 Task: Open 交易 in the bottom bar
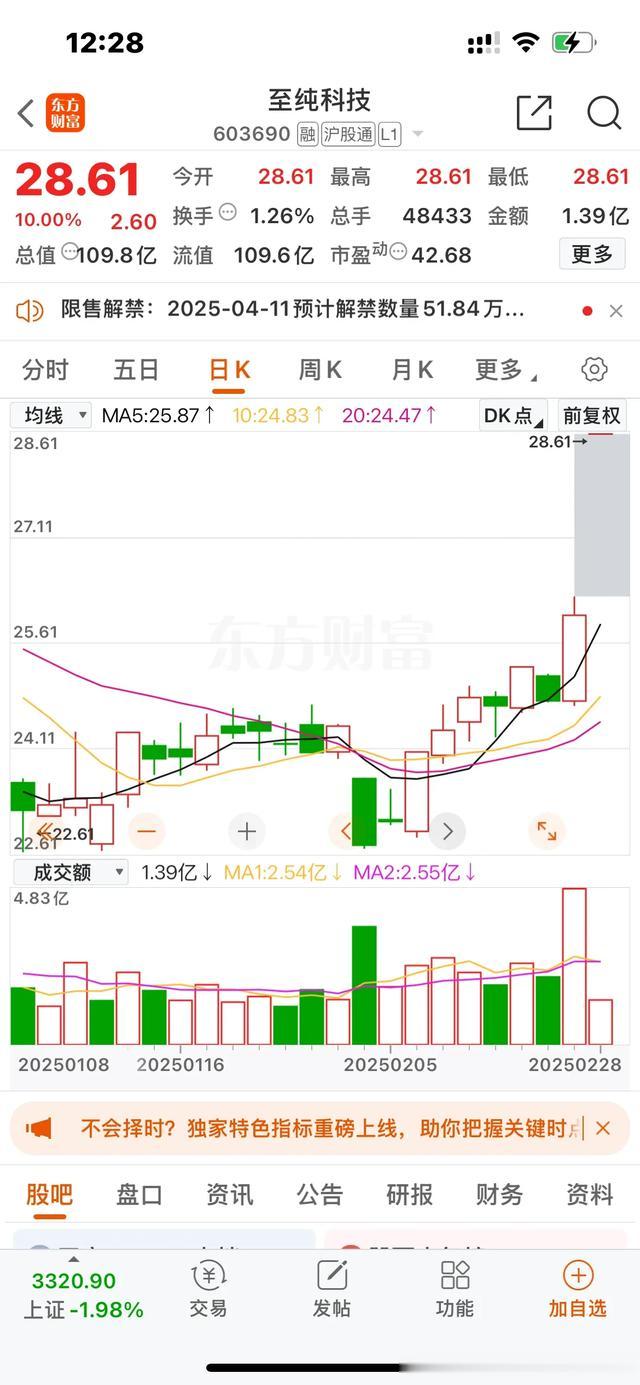(208, 1289)
